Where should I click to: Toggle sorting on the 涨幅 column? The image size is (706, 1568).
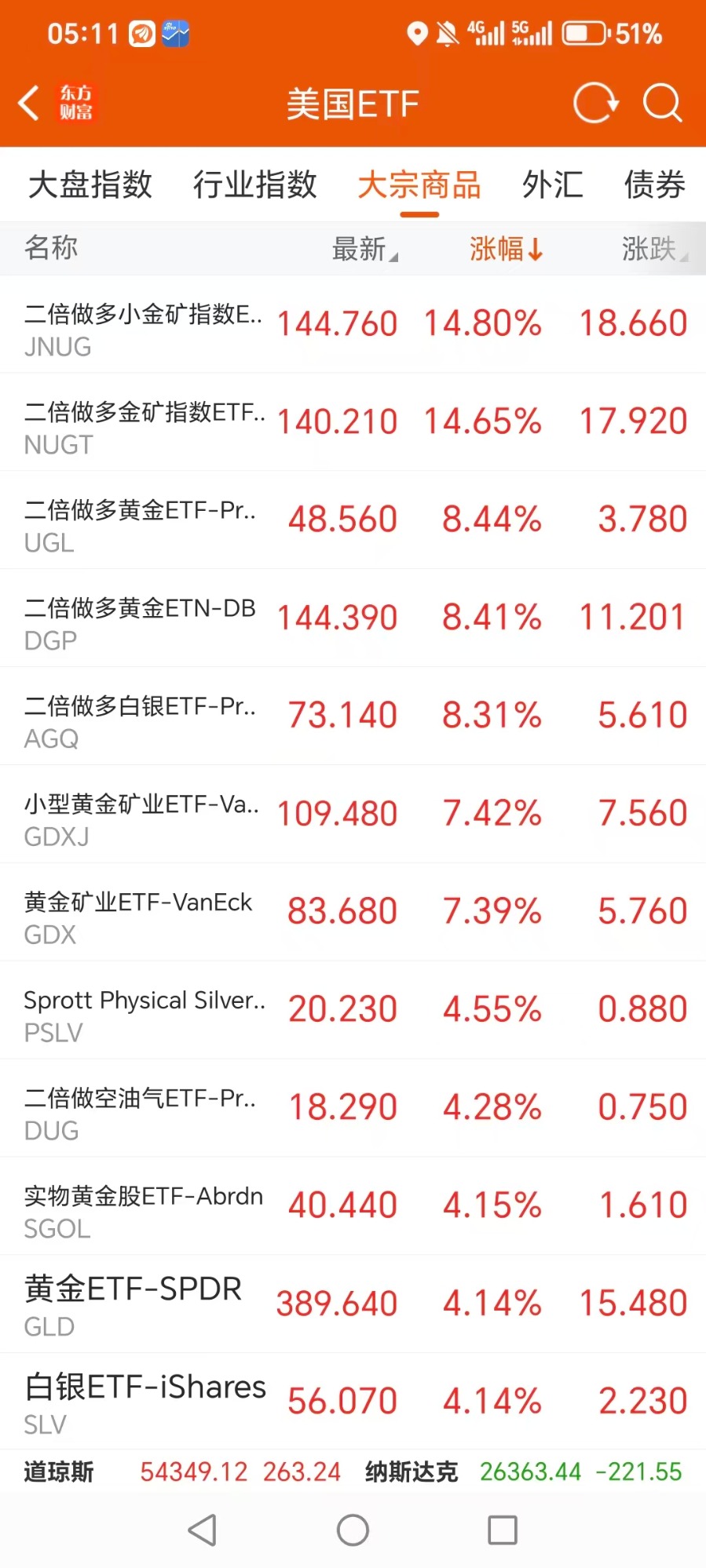(x=507, y=249)
